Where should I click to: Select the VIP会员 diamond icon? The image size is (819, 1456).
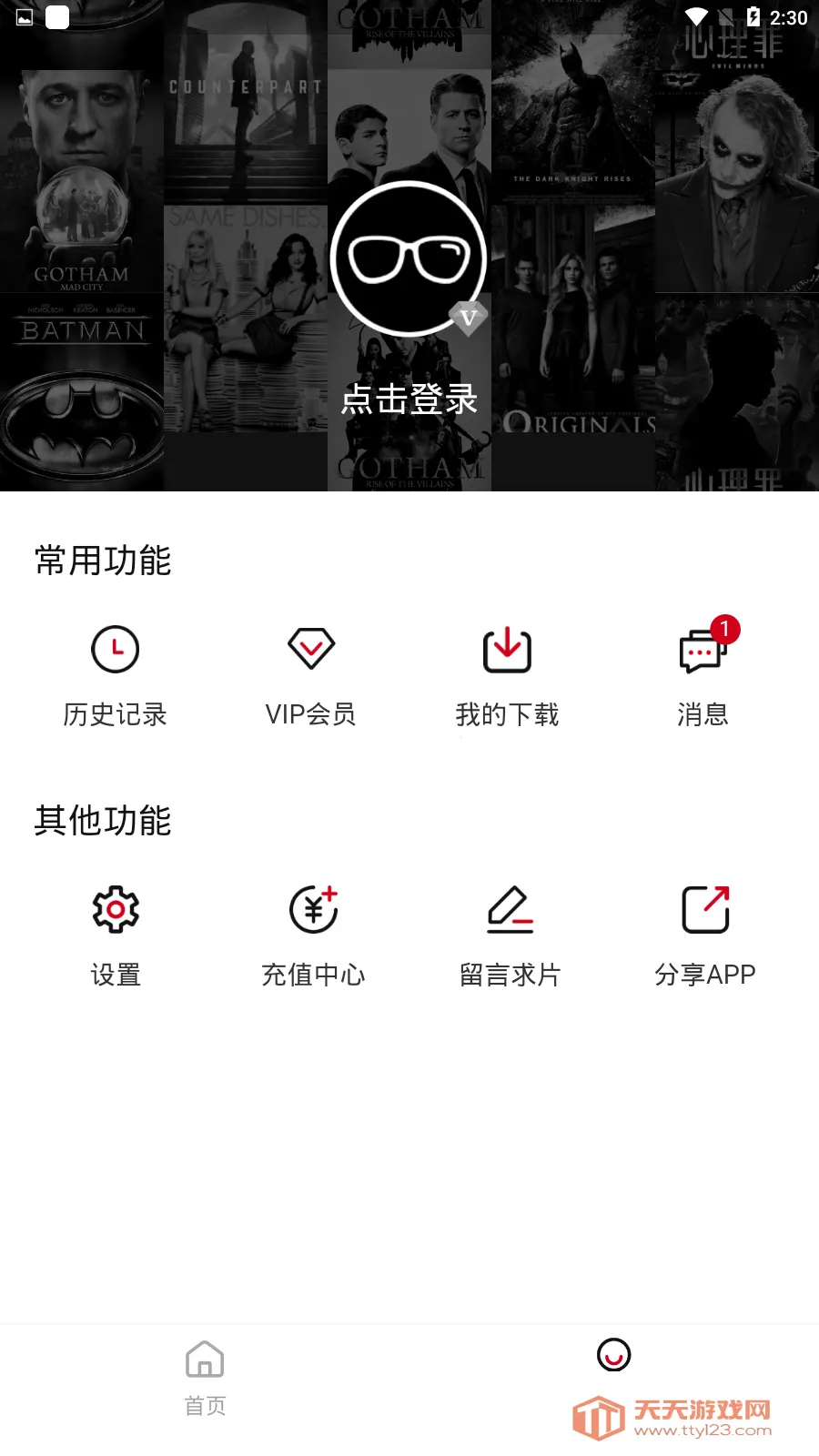click(311, 649)
